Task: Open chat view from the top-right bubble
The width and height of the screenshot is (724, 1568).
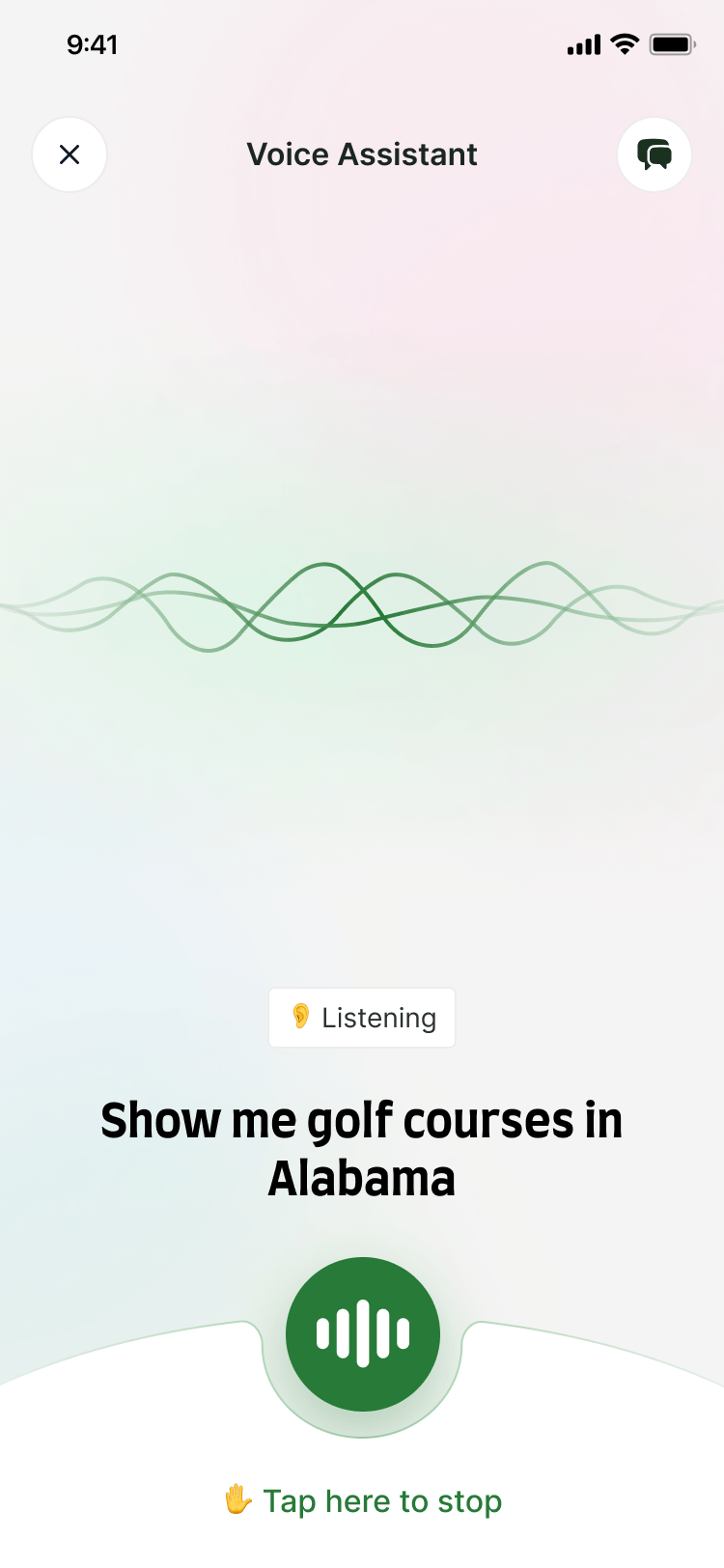Action: (654, 154)
